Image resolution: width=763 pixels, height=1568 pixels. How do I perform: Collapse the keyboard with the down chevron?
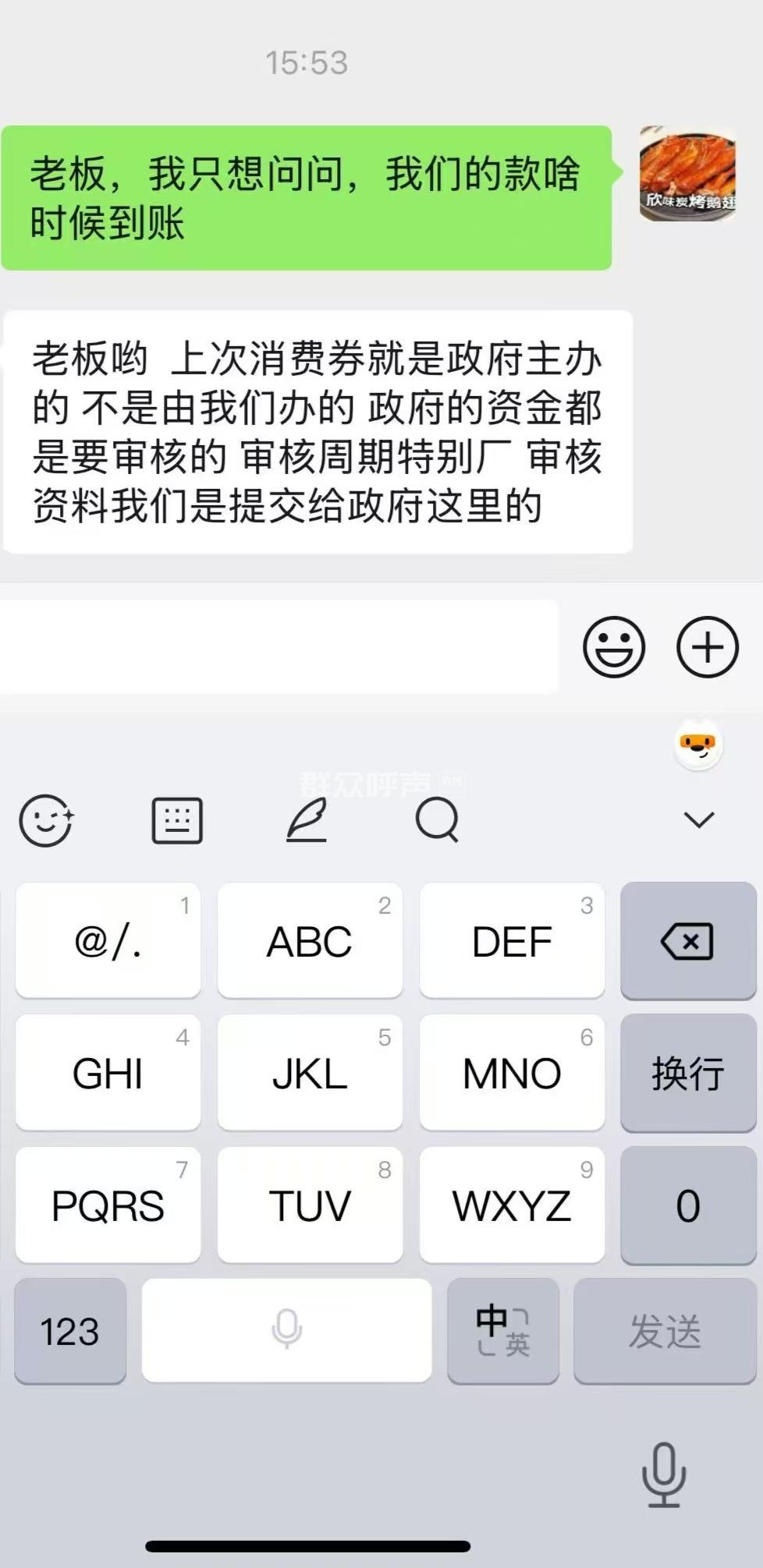point(698,819)
